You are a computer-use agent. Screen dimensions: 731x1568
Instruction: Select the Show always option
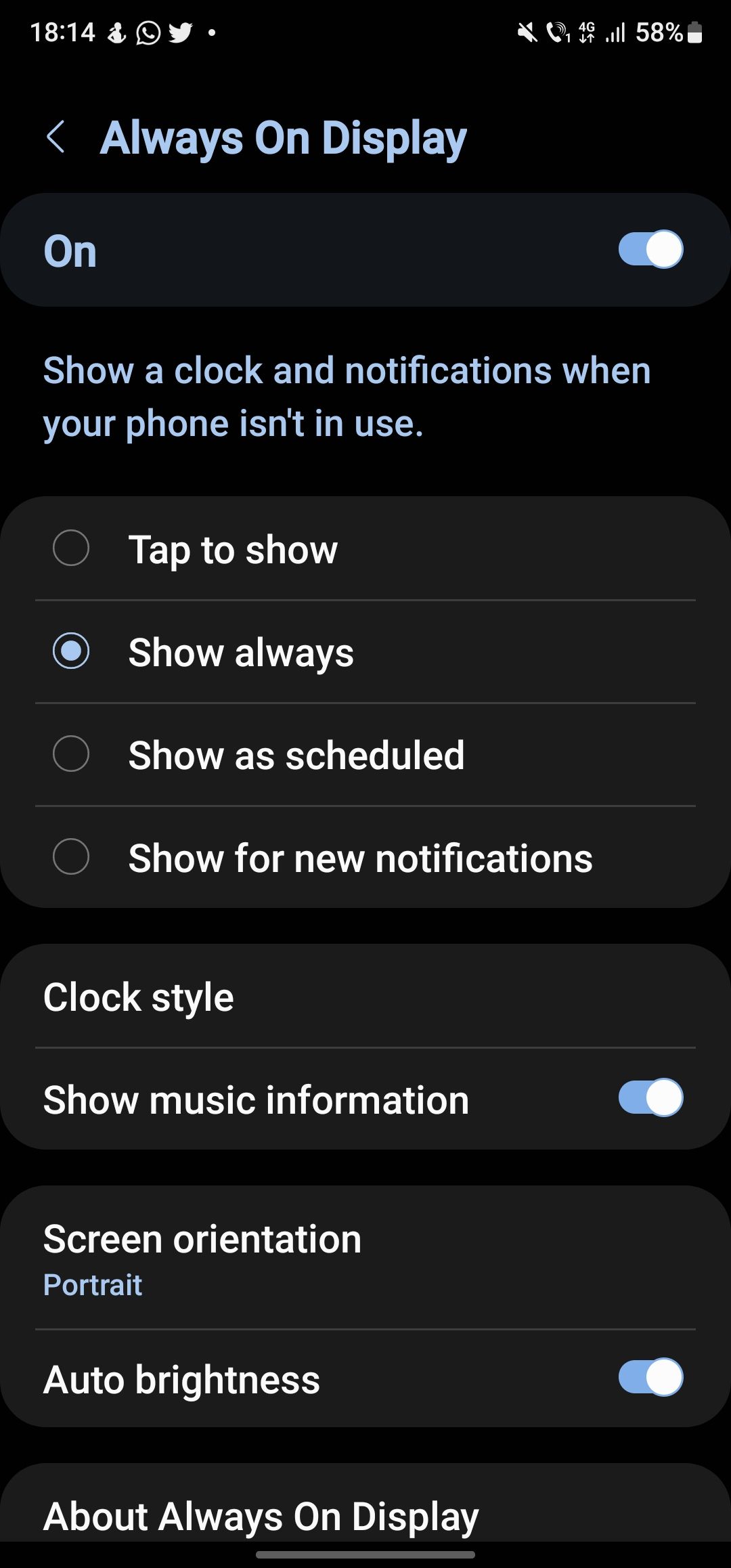241,653
